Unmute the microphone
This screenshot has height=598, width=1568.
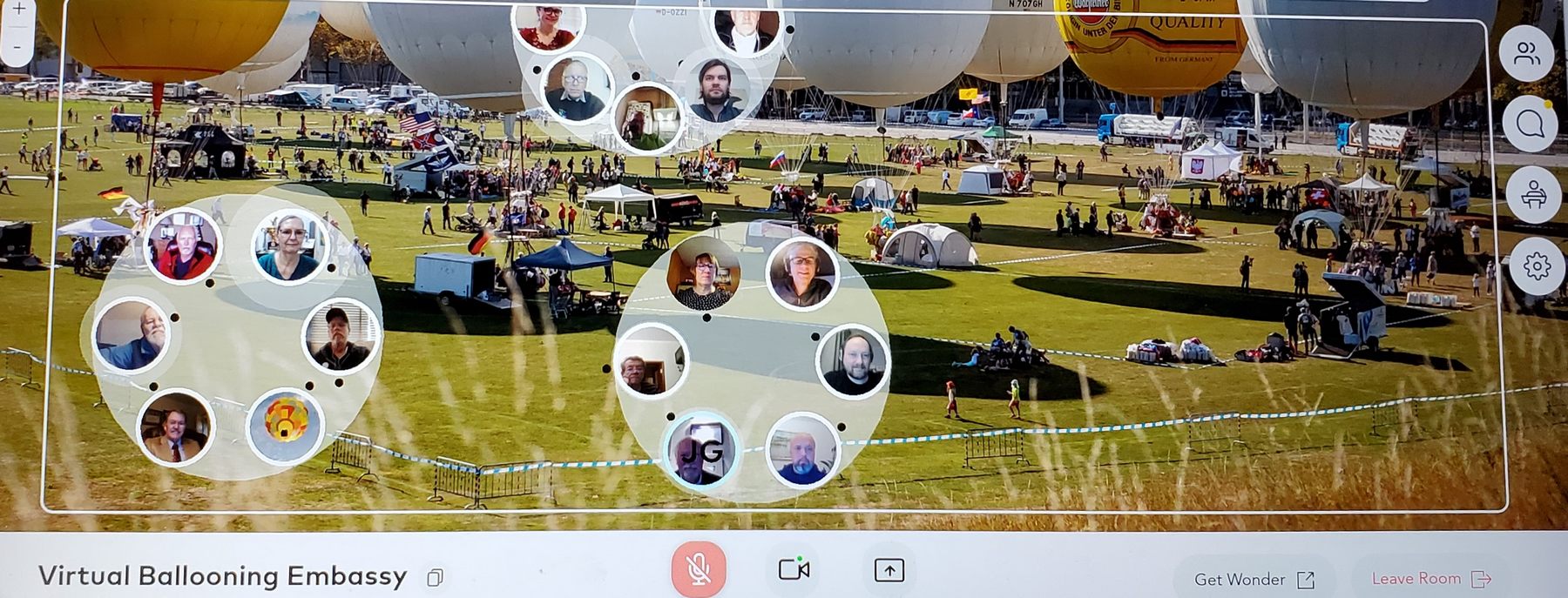click(698, 569)
